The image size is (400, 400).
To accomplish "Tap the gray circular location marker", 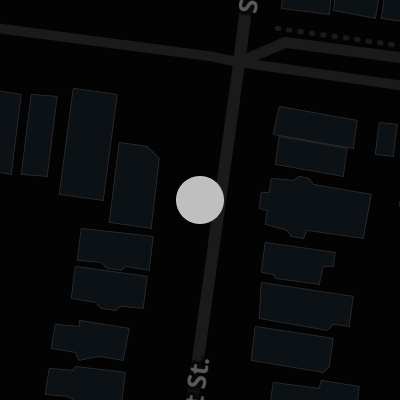I will pyautogui.click(x=200, y=200).
